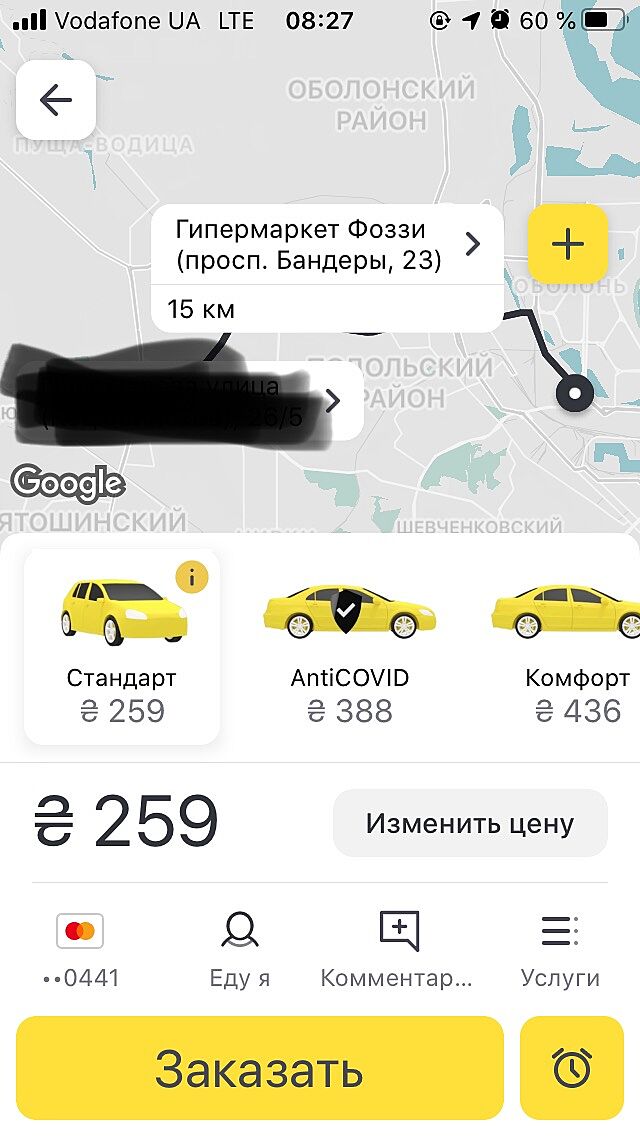Change payment card ending 0441
The height and width of the screenshot is (1136, 640).
(x=81, y=950)
